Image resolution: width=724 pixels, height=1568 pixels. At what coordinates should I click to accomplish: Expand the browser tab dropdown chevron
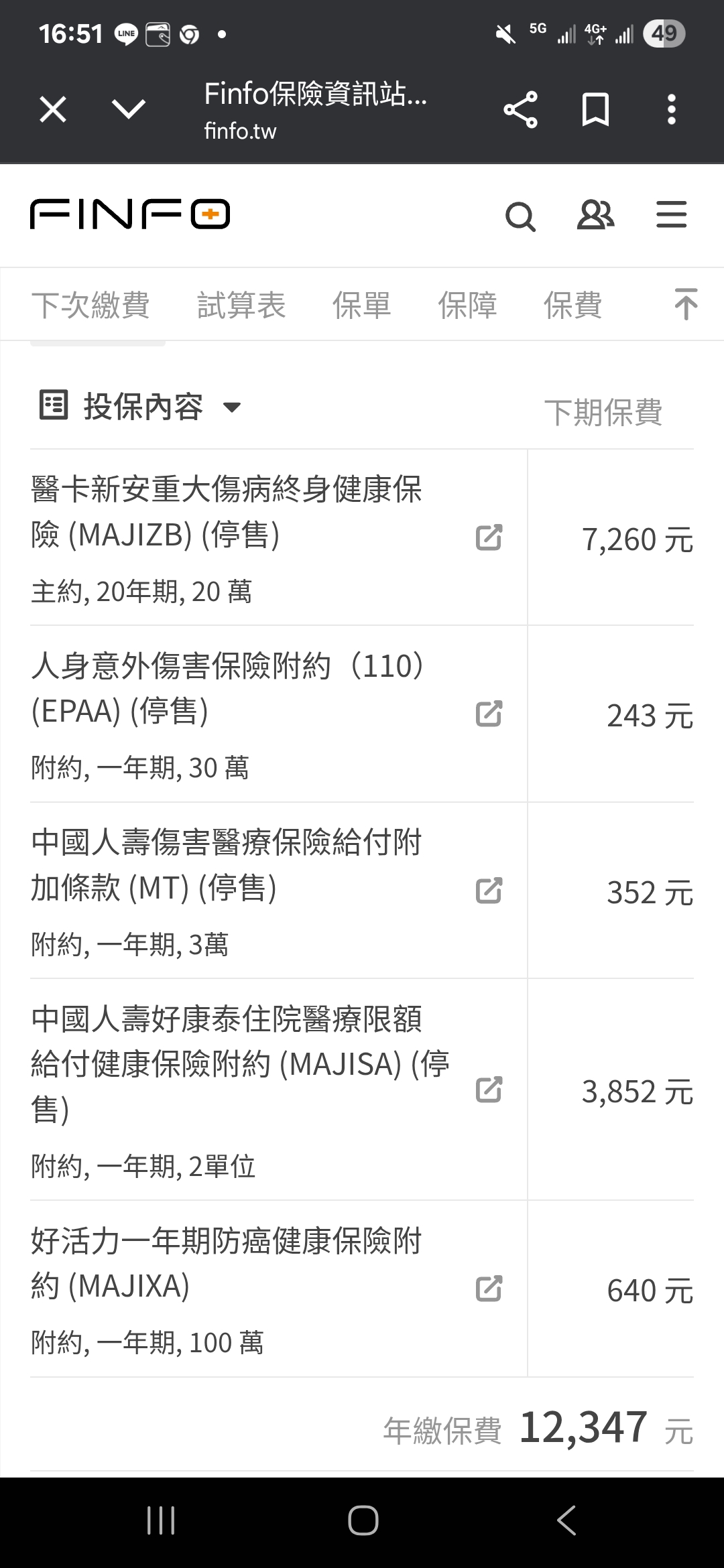click(129, 109)
